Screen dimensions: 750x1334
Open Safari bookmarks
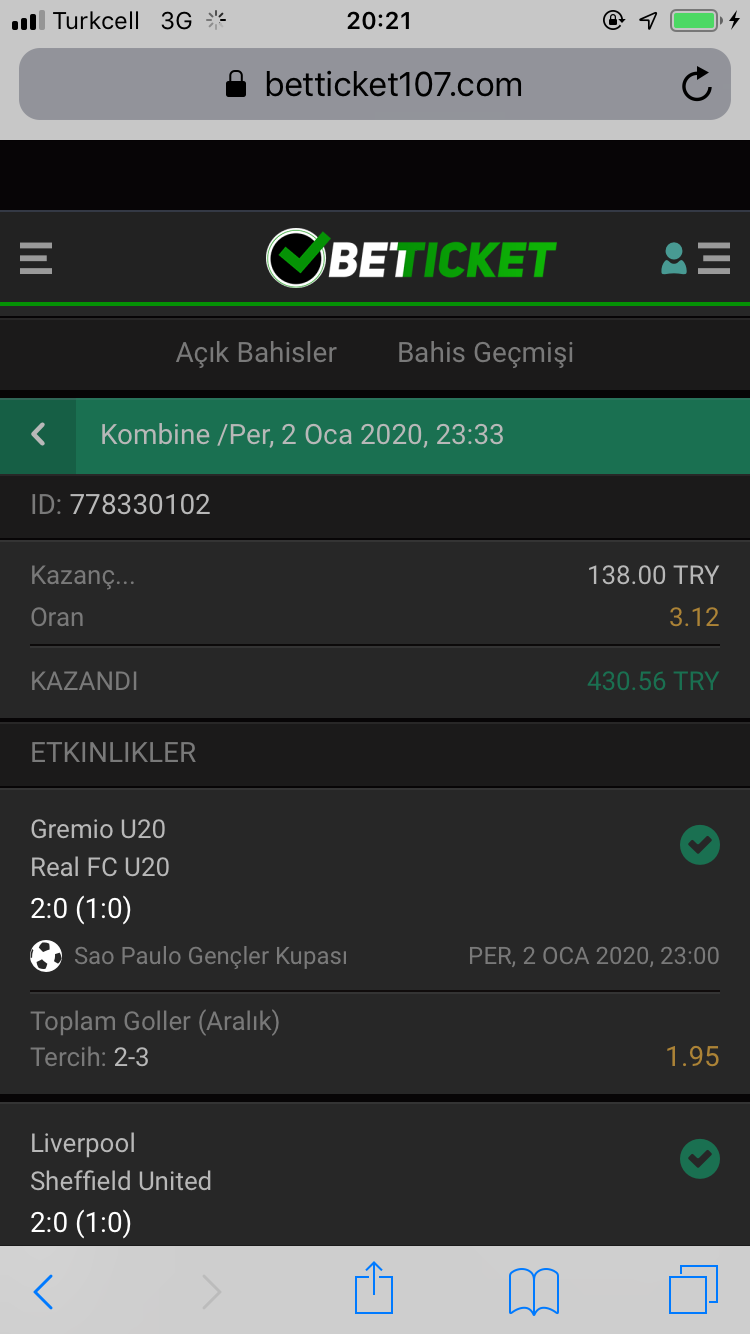[x=534, y=1291]
